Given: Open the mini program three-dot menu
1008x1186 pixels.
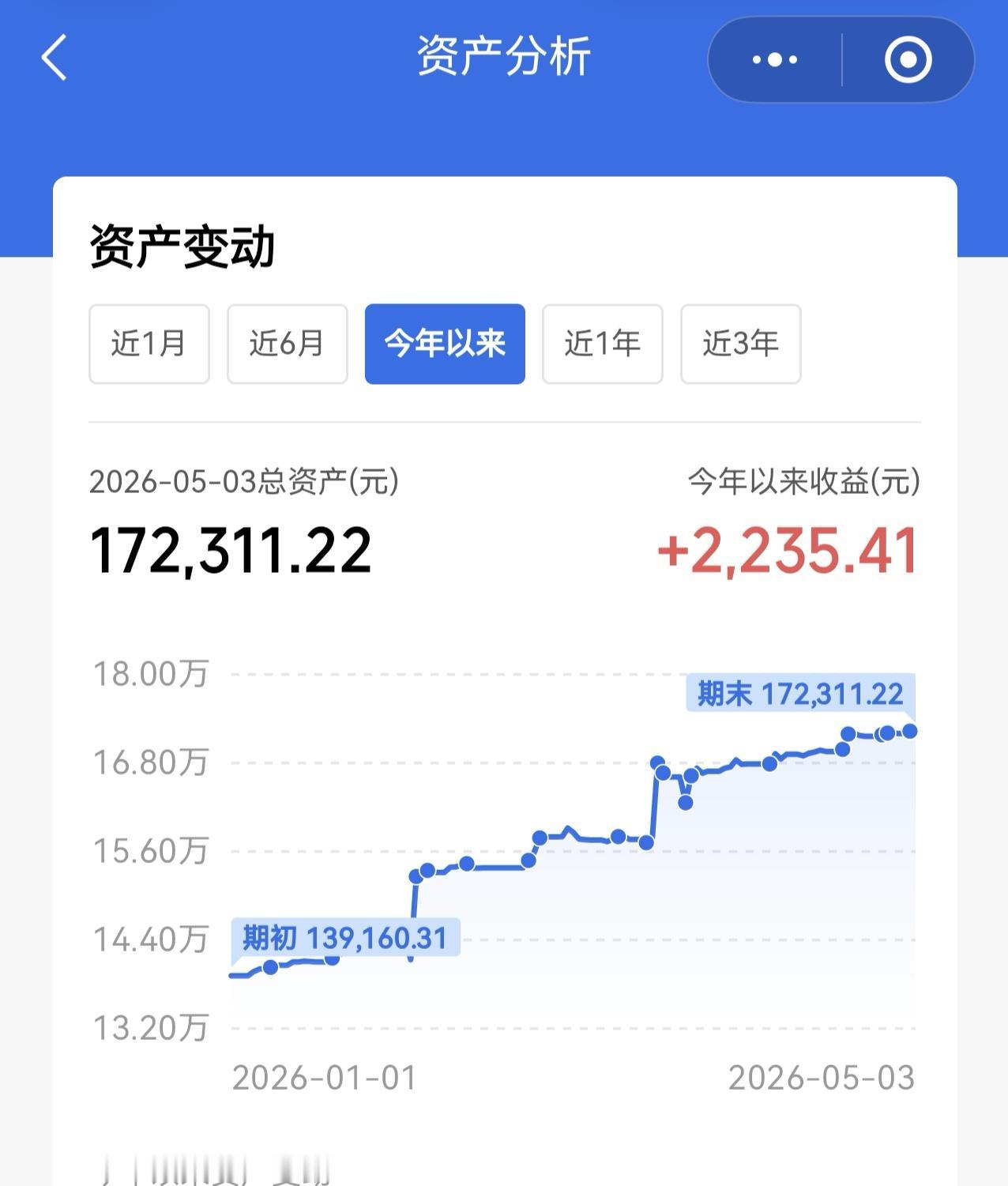Looking at the screenshot, I should pos(774,59).
